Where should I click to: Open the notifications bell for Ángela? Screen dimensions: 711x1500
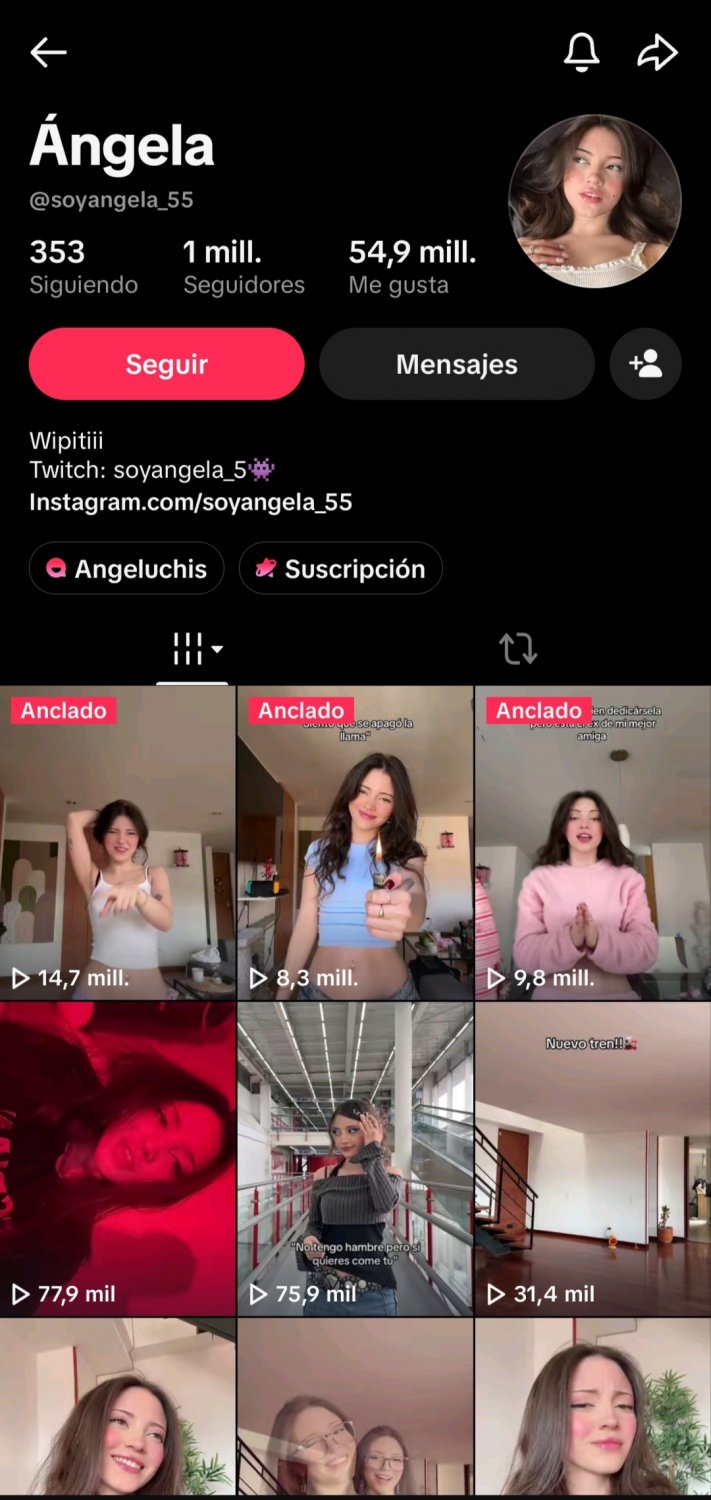581,52
